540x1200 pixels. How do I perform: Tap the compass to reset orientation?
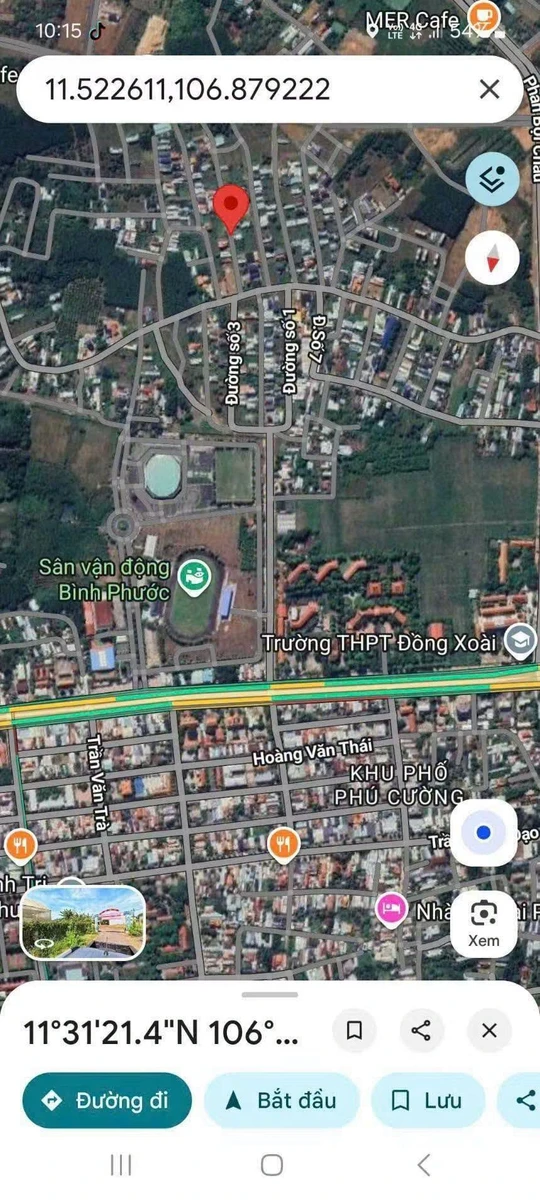coord(492,258)
